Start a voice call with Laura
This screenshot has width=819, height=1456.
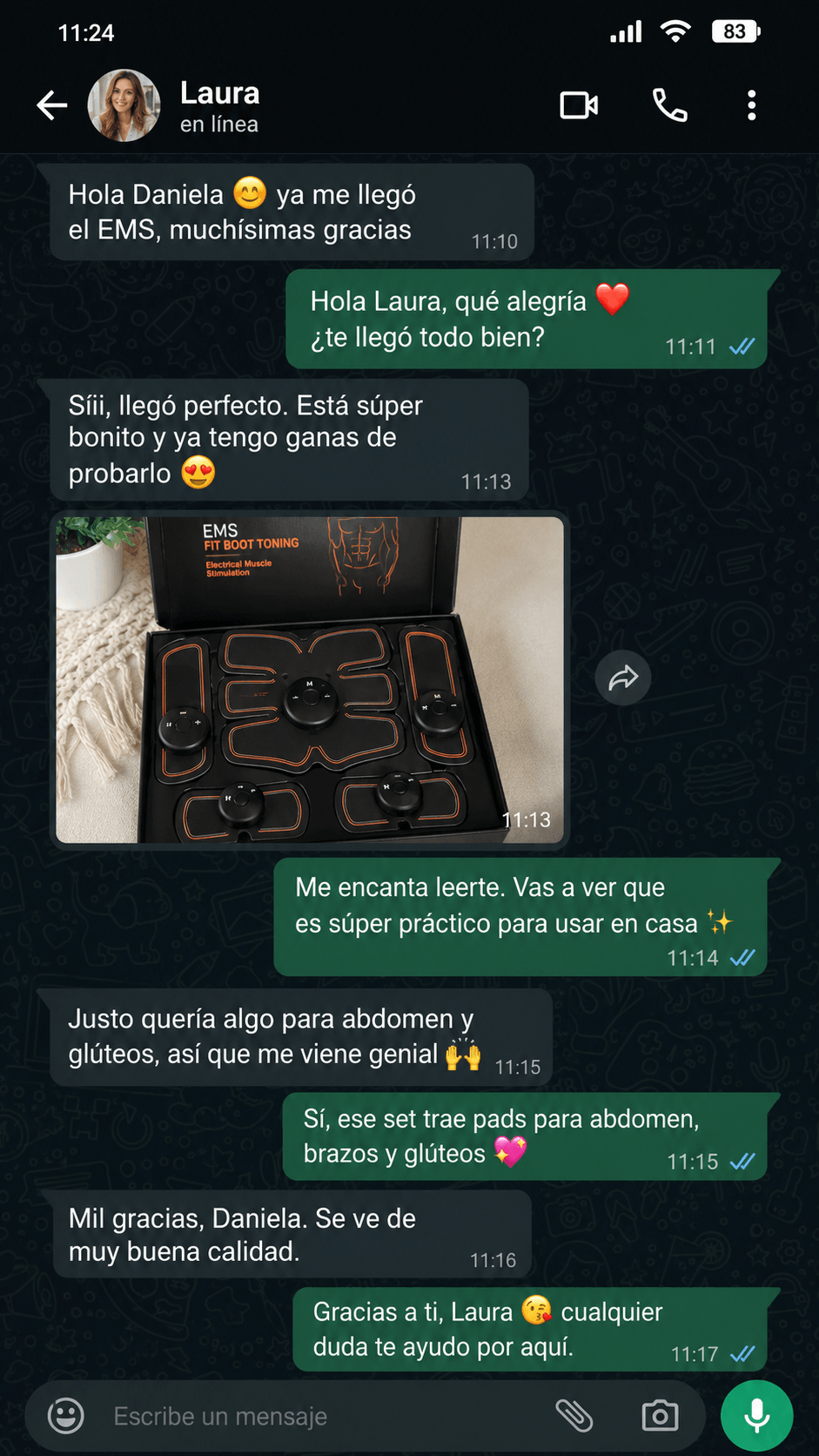coord(670,105)
